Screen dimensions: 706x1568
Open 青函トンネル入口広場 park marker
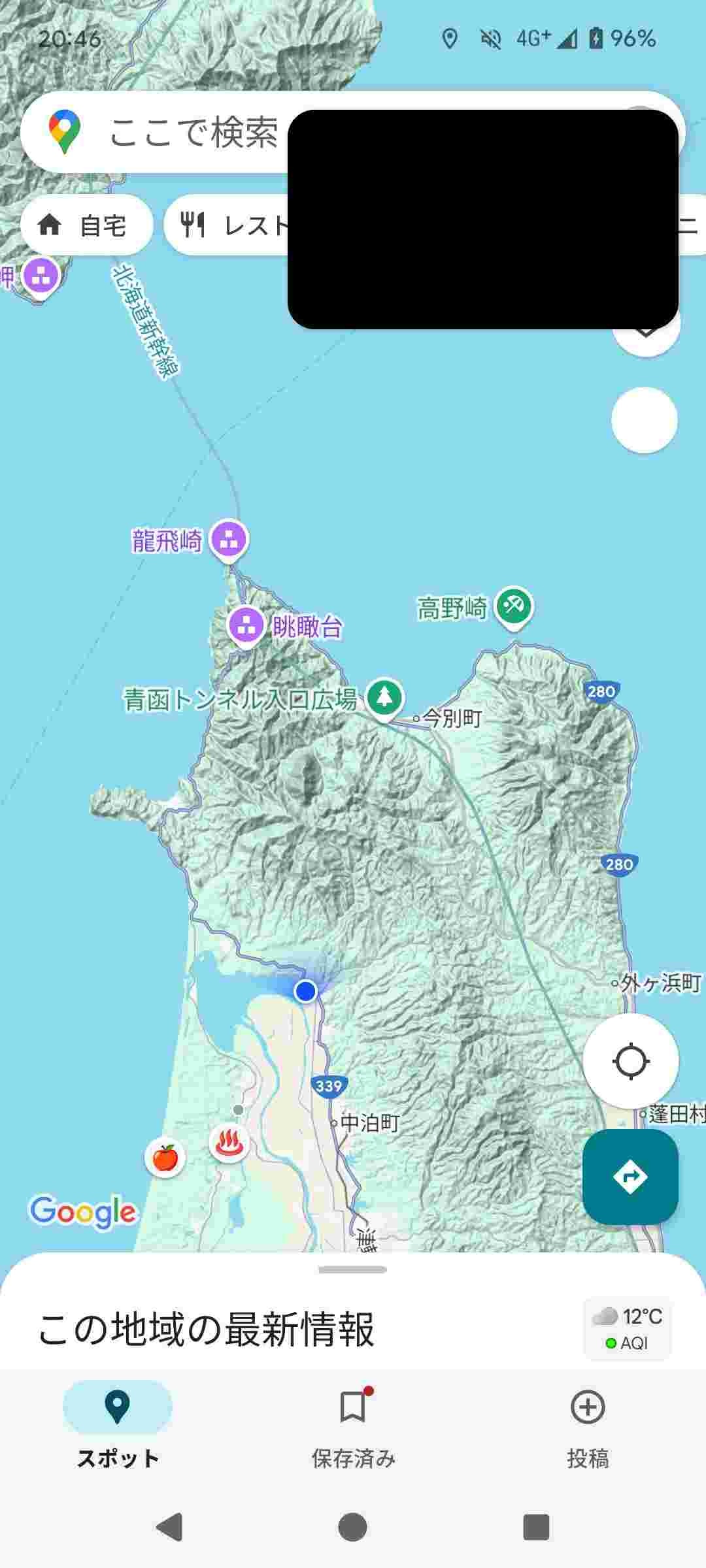[384, 698]
